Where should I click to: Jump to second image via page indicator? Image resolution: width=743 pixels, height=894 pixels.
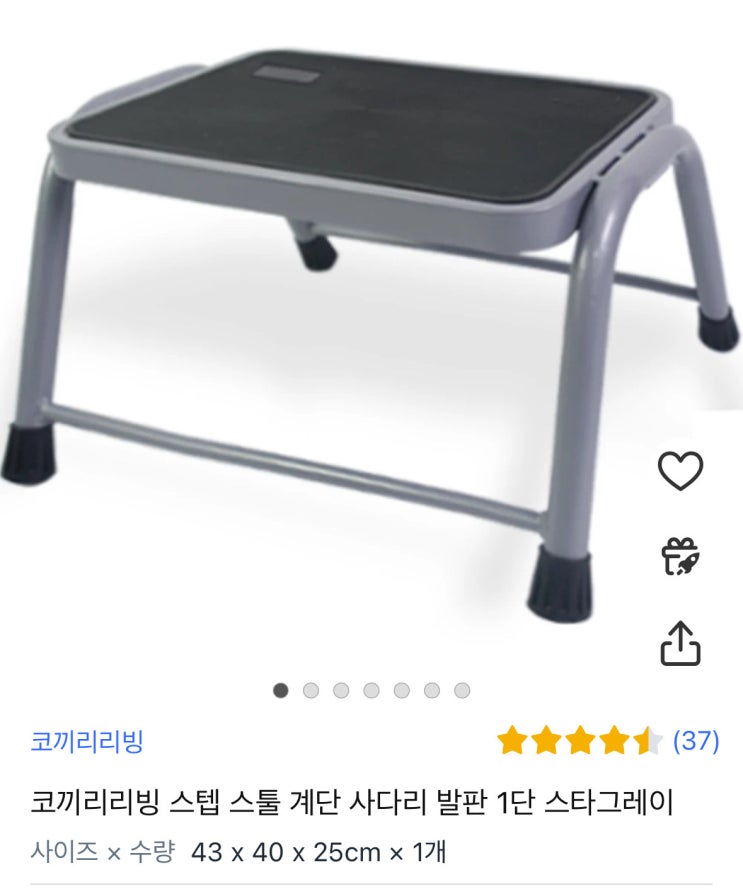311,690
